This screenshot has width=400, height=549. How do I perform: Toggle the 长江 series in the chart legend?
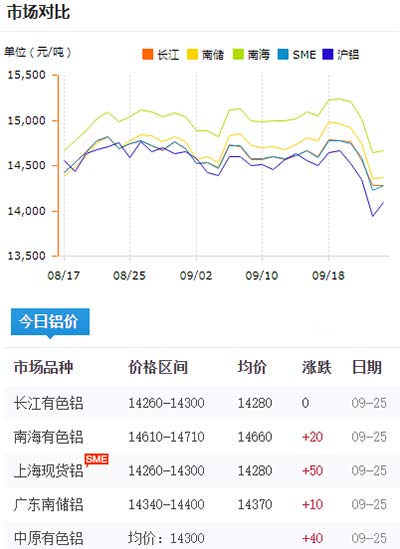(161, 55)
